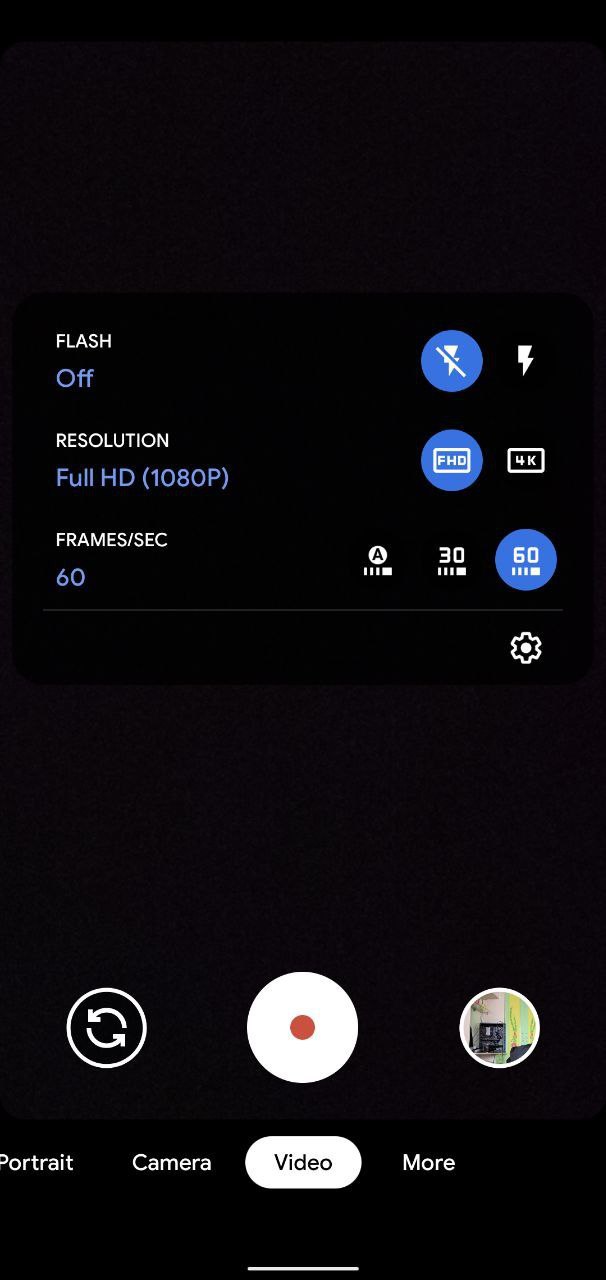Select the Video mode tab
Viewport: 606px width, 1280px height.
[303, 1162]
